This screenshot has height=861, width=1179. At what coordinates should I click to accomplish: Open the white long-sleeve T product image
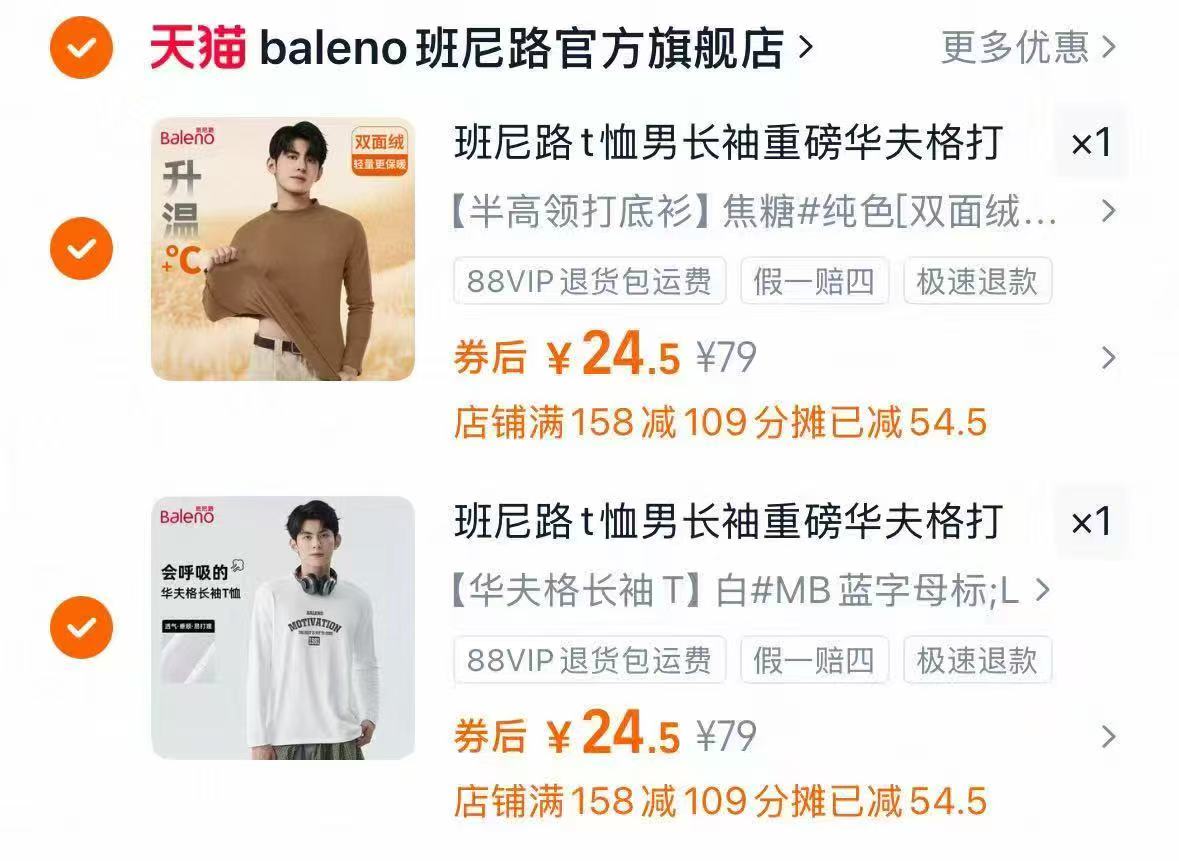(x=283, y=627)
